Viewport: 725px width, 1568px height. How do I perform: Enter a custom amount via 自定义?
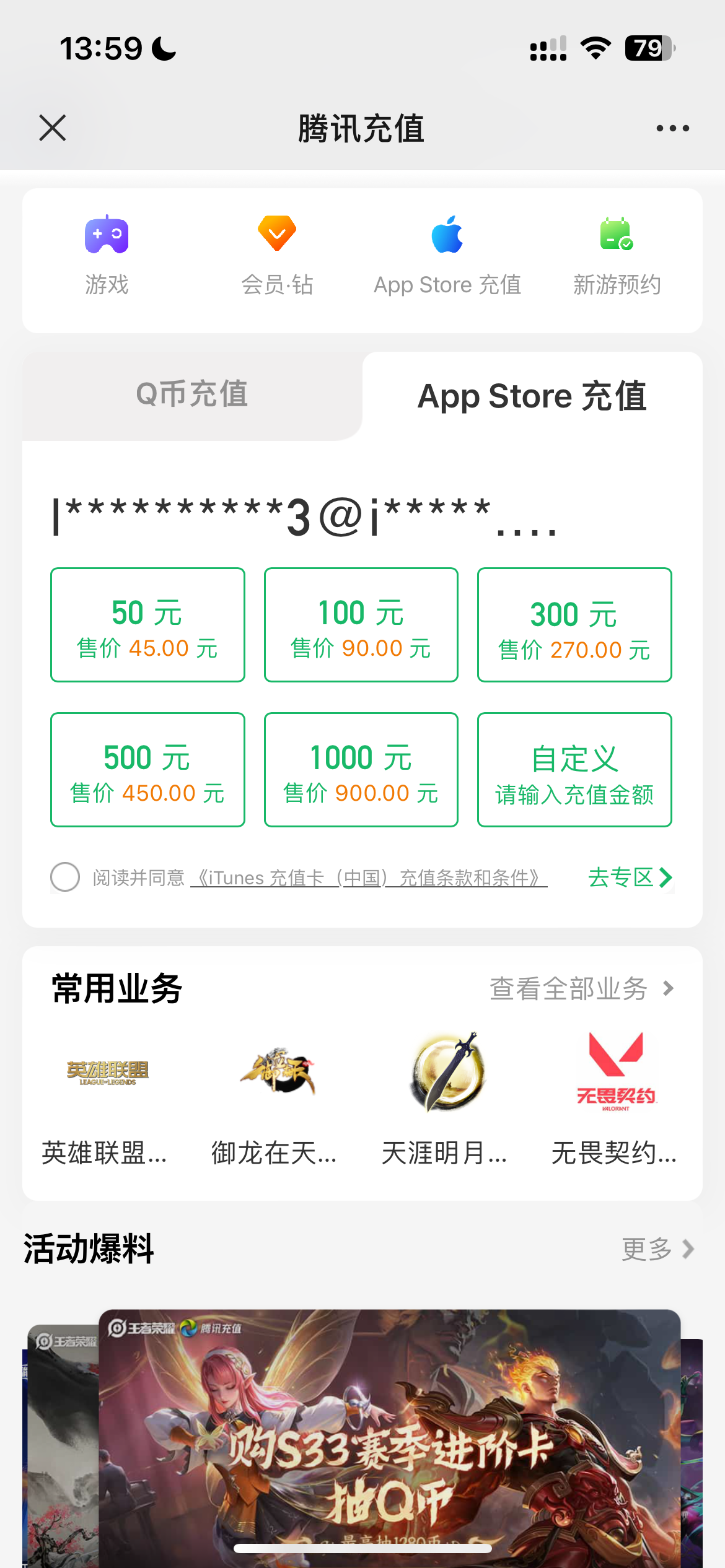tap(574, 770)
